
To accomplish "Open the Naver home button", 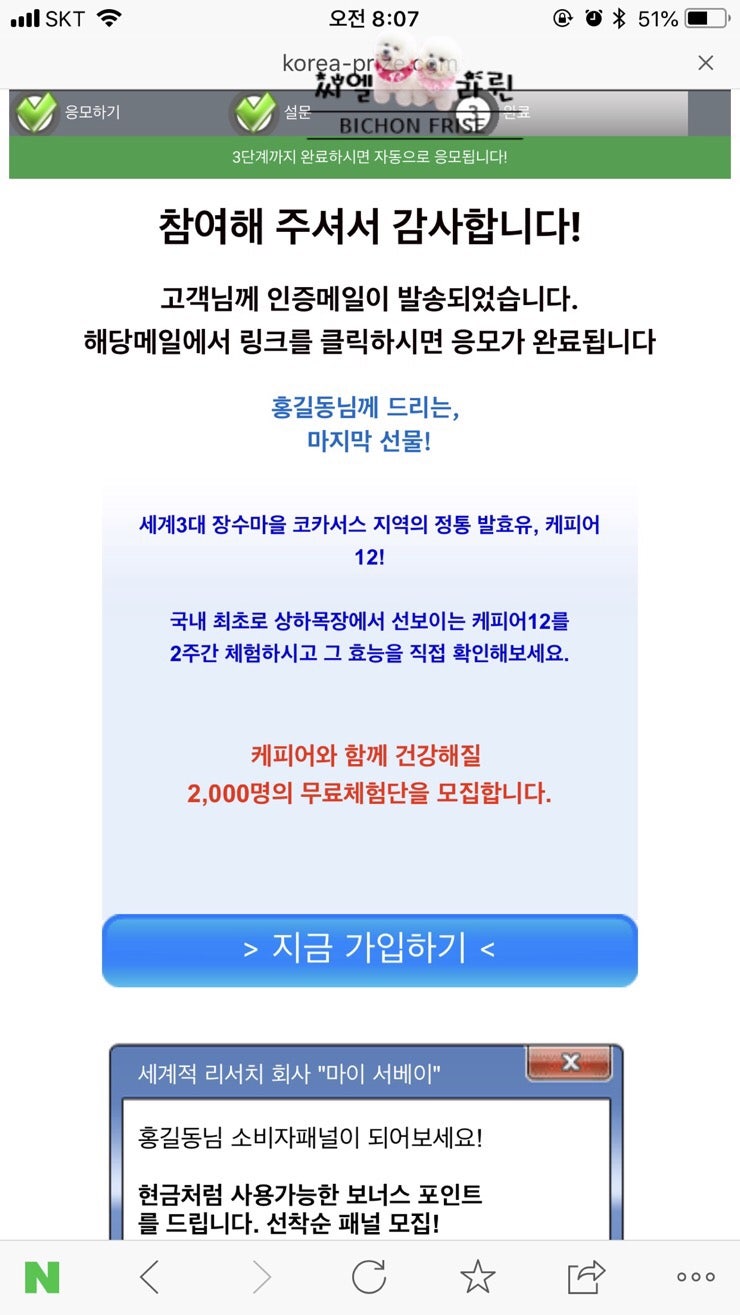I will pos(42,1277).
